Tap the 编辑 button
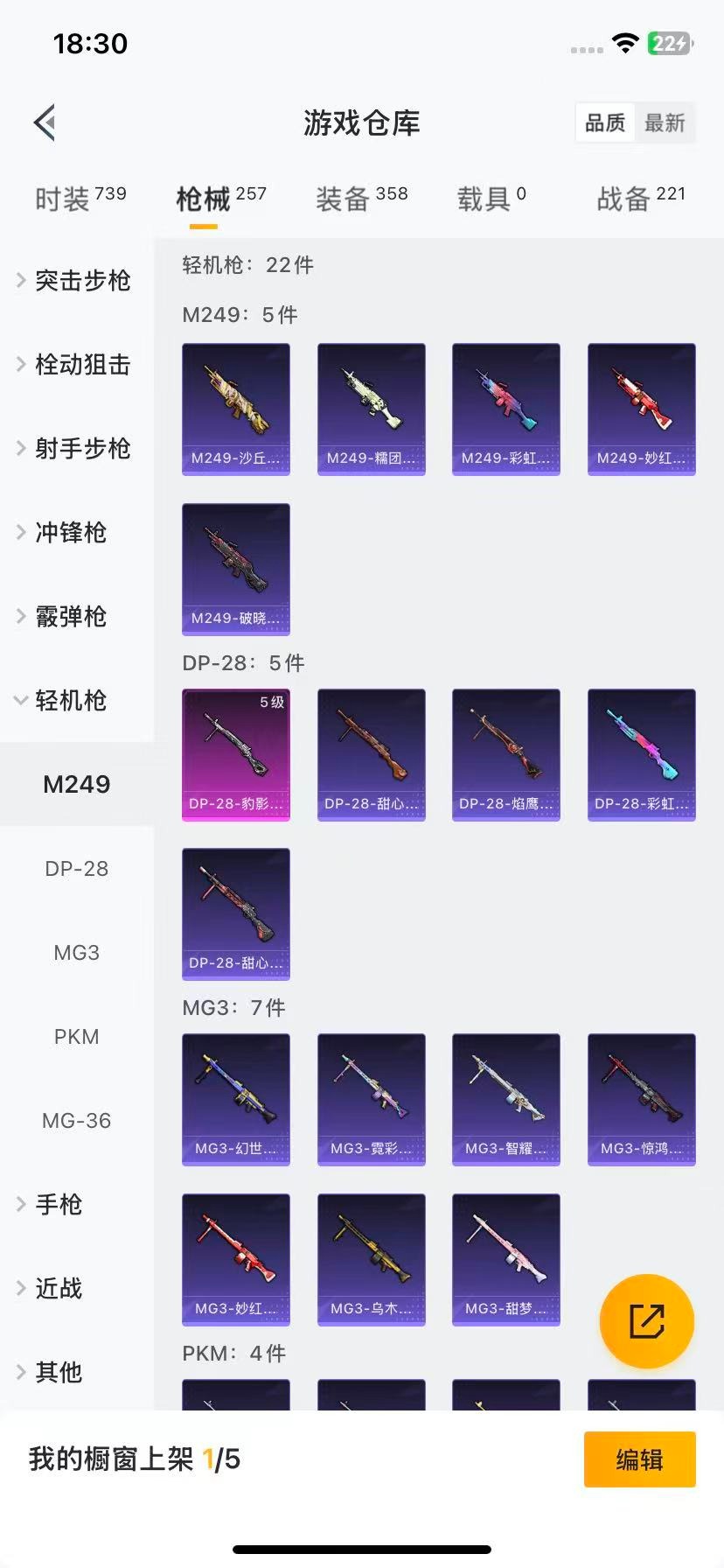The height and width of the screenshot is (1568, 724). click(x=639, y=1459)
